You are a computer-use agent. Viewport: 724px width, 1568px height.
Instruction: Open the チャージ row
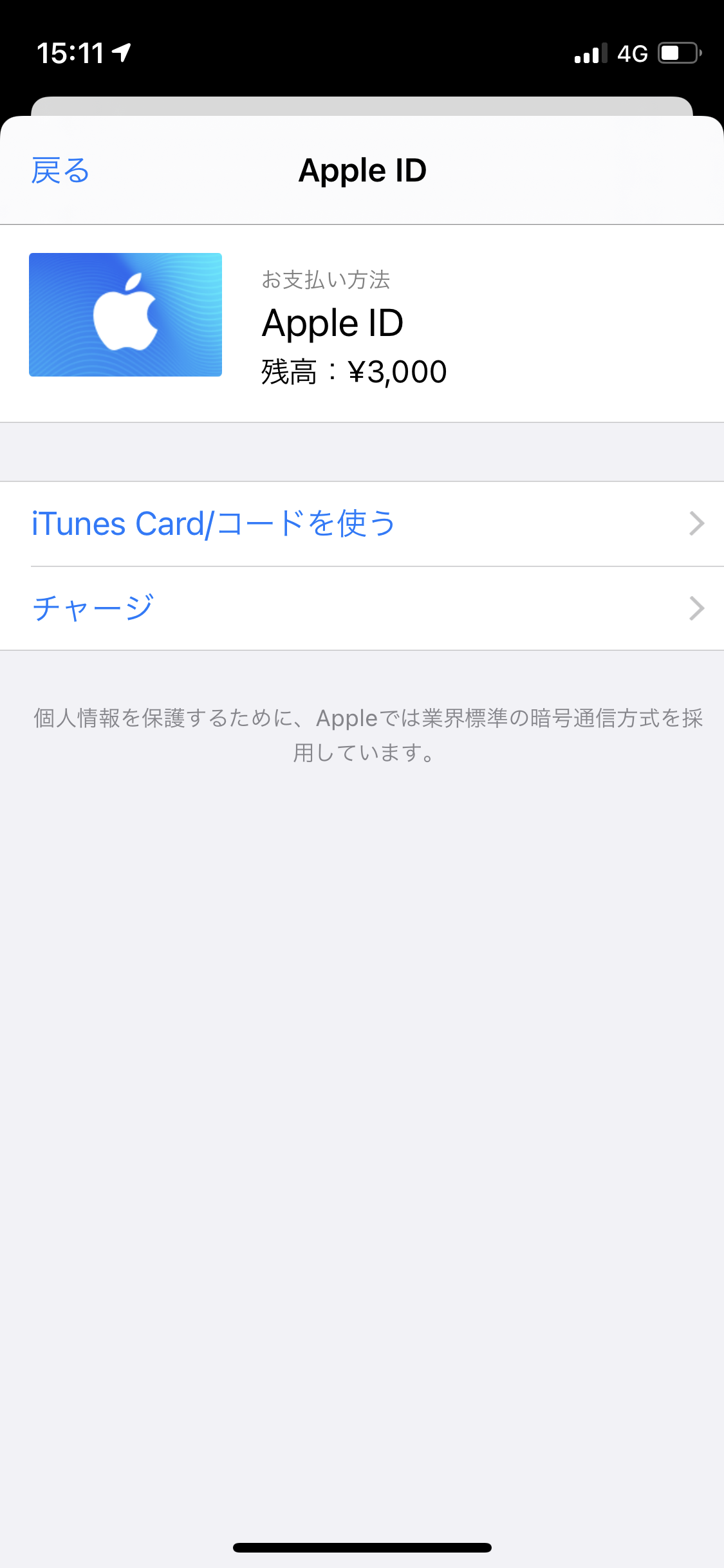362,608
